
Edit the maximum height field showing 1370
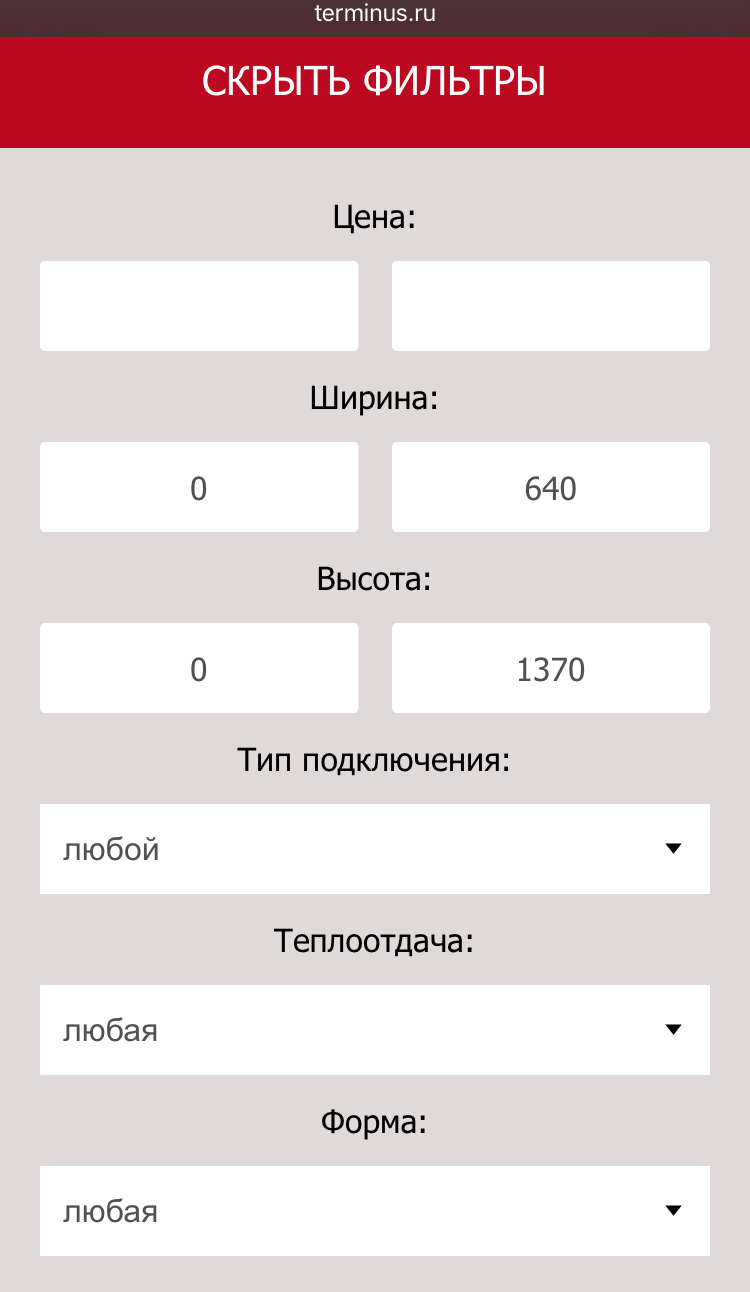(551, 668)
